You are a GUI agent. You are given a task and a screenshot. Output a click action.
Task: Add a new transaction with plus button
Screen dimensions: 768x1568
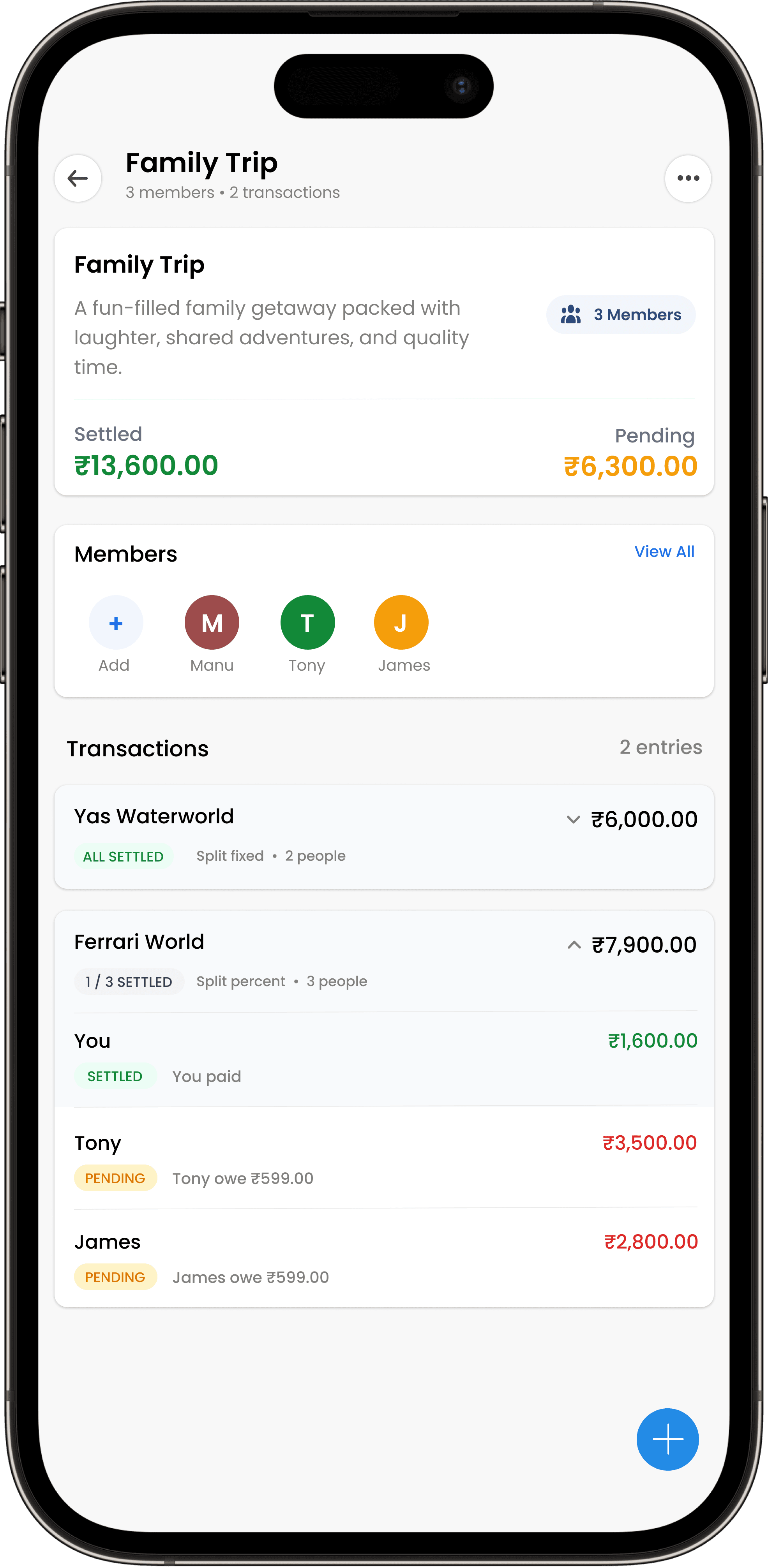667,1439
